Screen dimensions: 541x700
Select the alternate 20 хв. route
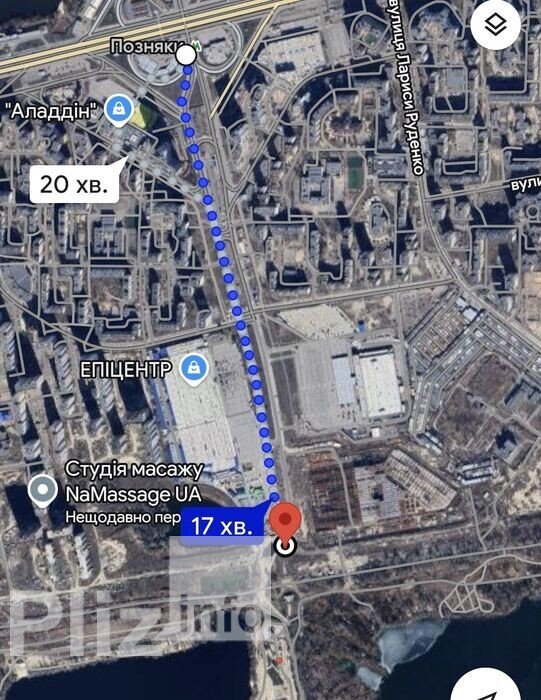[74, 183]
